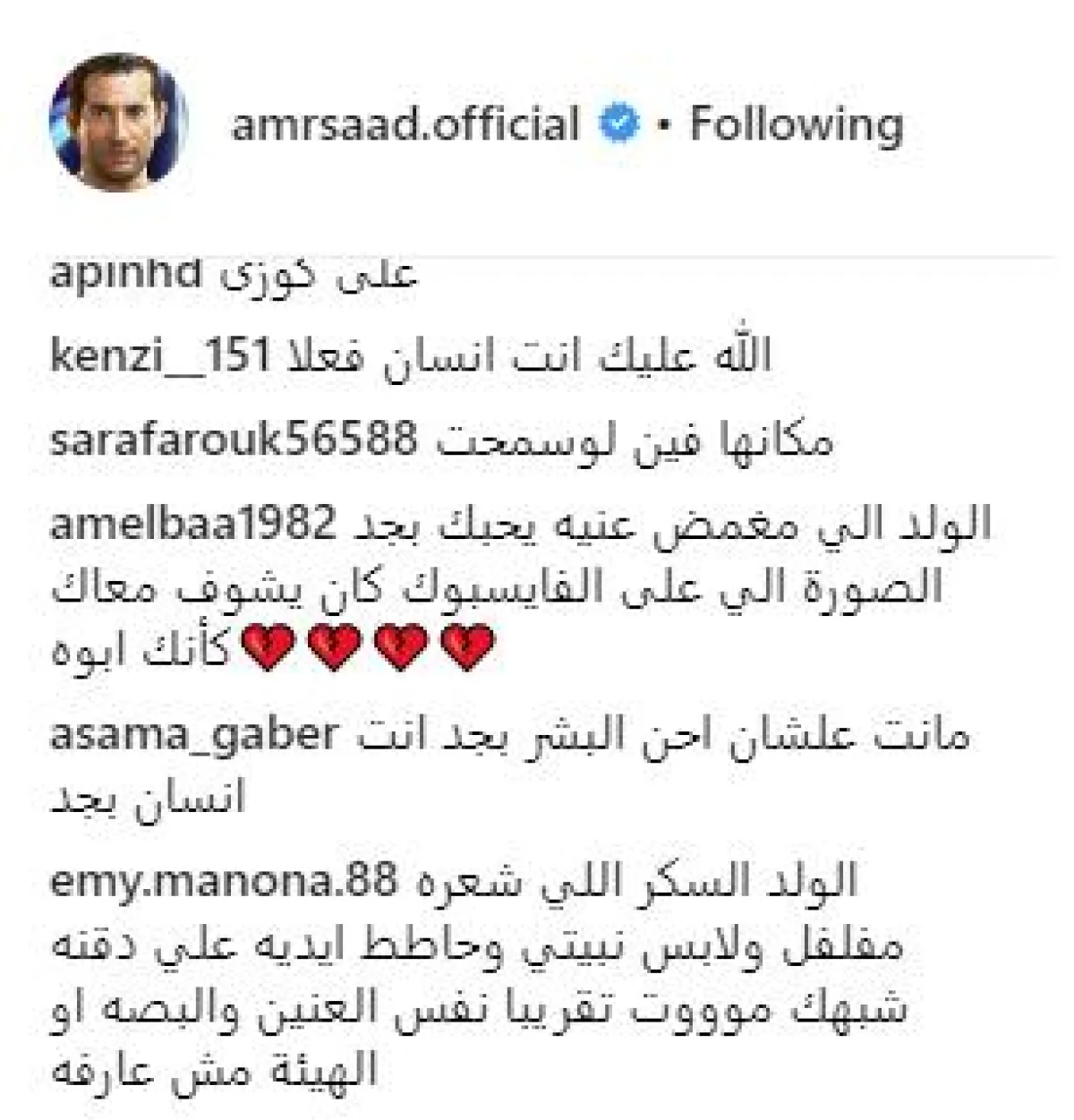This screenshot has width=1074, height=1120.
Task: Open amrsaad.official profile picture
Action: (x=118, y=124)
